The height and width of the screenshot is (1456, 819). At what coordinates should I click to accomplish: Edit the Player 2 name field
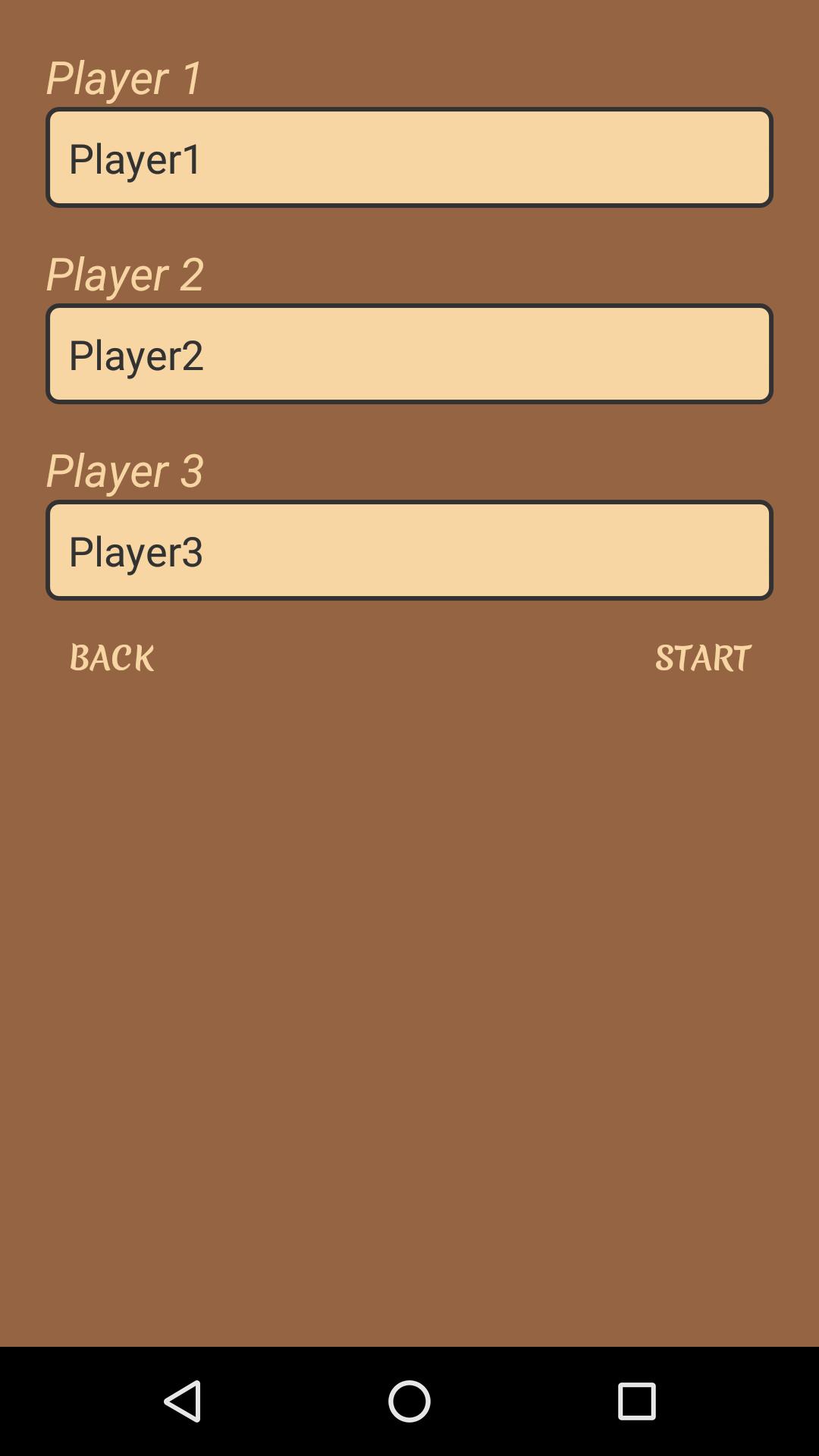409,353
